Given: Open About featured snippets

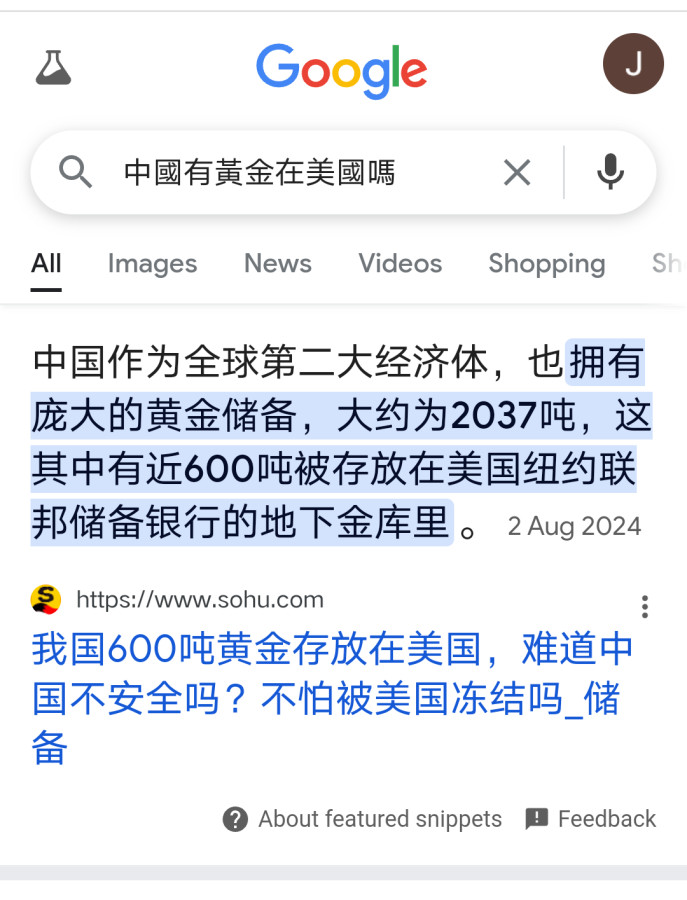Looking at the screenshot, I should pyautogui.click(x=362, y=819).
